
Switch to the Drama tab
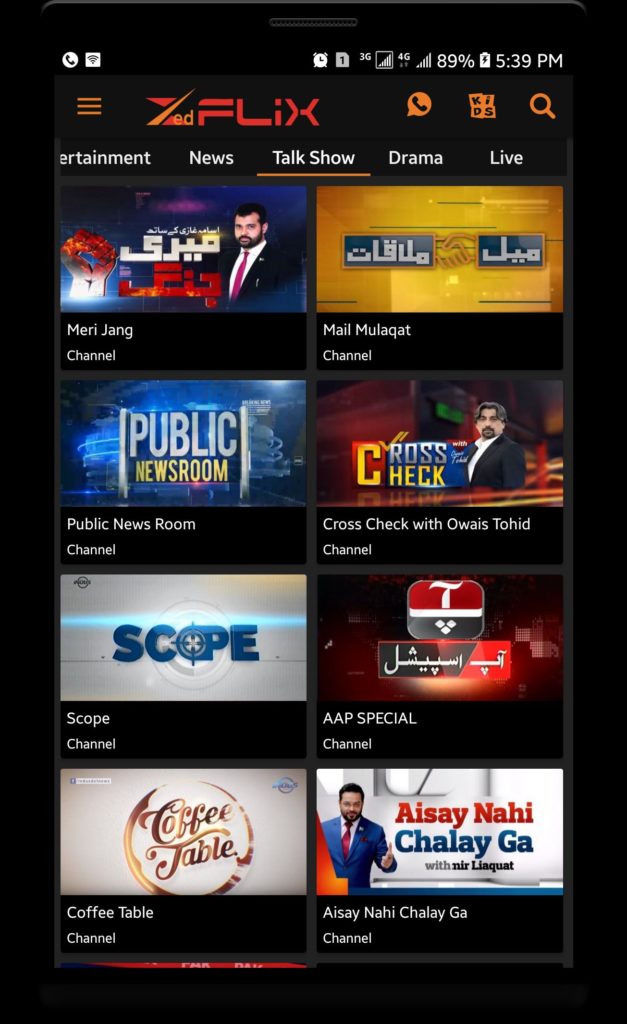click(x=415, y=157)
